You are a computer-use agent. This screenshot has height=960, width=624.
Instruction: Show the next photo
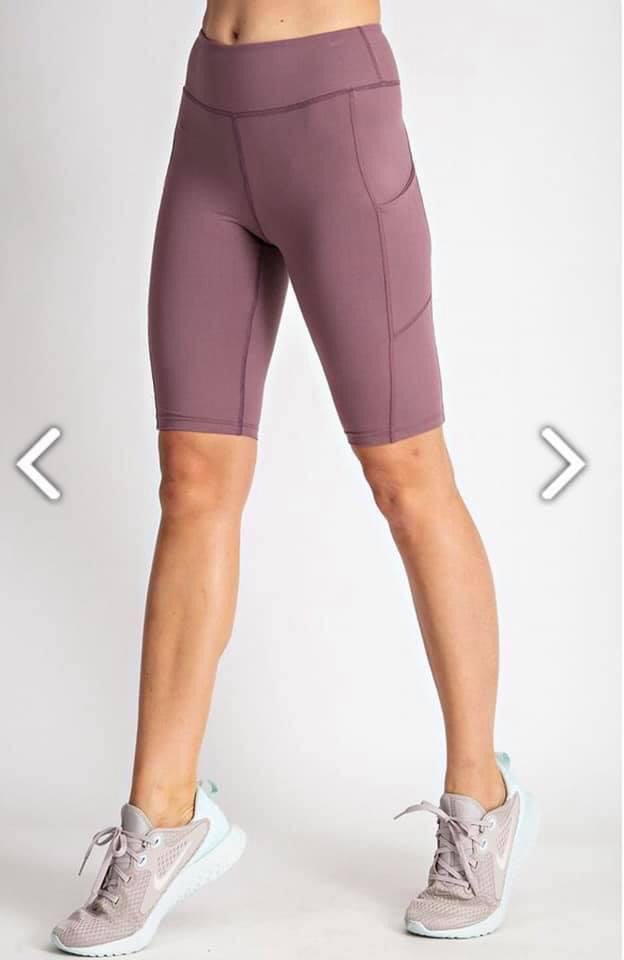pos(563,463)
